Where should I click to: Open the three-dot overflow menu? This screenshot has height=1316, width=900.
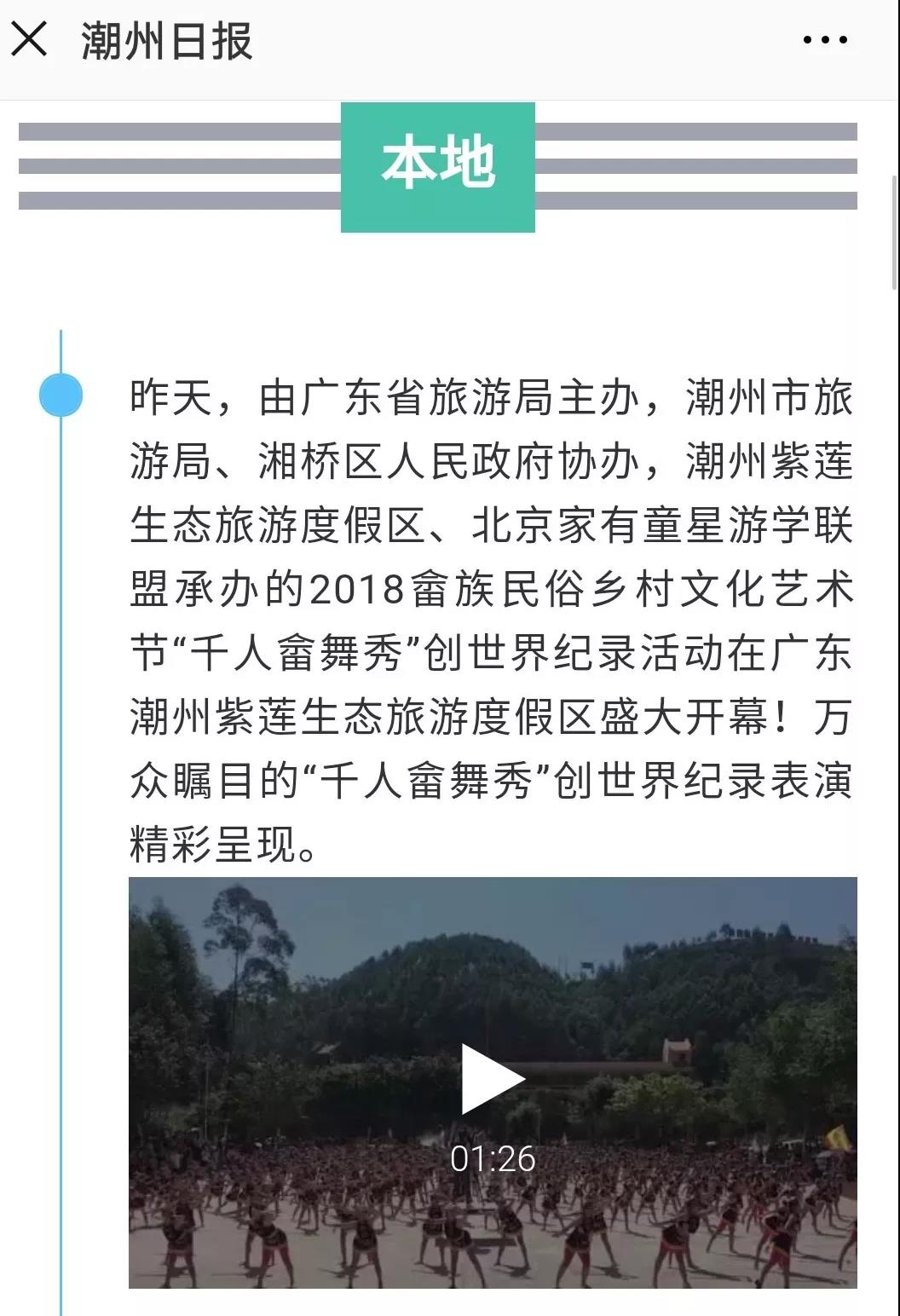[x=825, y=40]
